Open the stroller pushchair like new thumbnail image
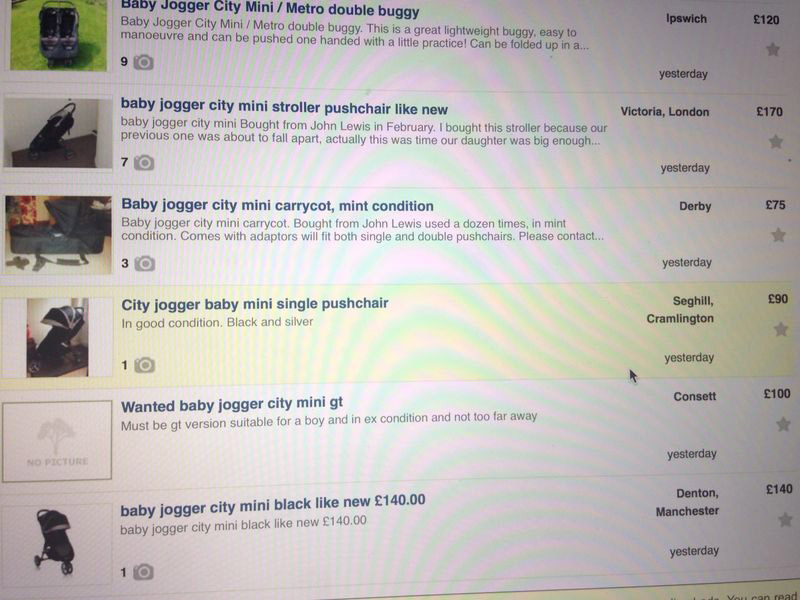The image size is (800, 600). 53,131
